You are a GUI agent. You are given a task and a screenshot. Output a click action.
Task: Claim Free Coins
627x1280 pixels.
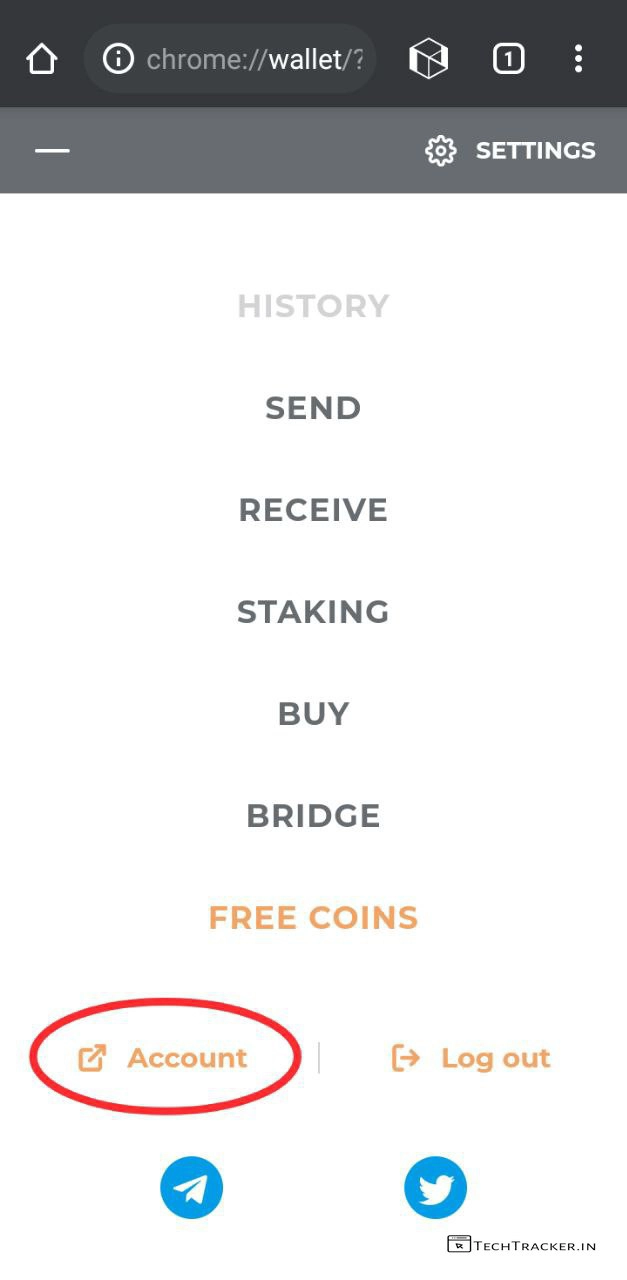coord(313,918)
